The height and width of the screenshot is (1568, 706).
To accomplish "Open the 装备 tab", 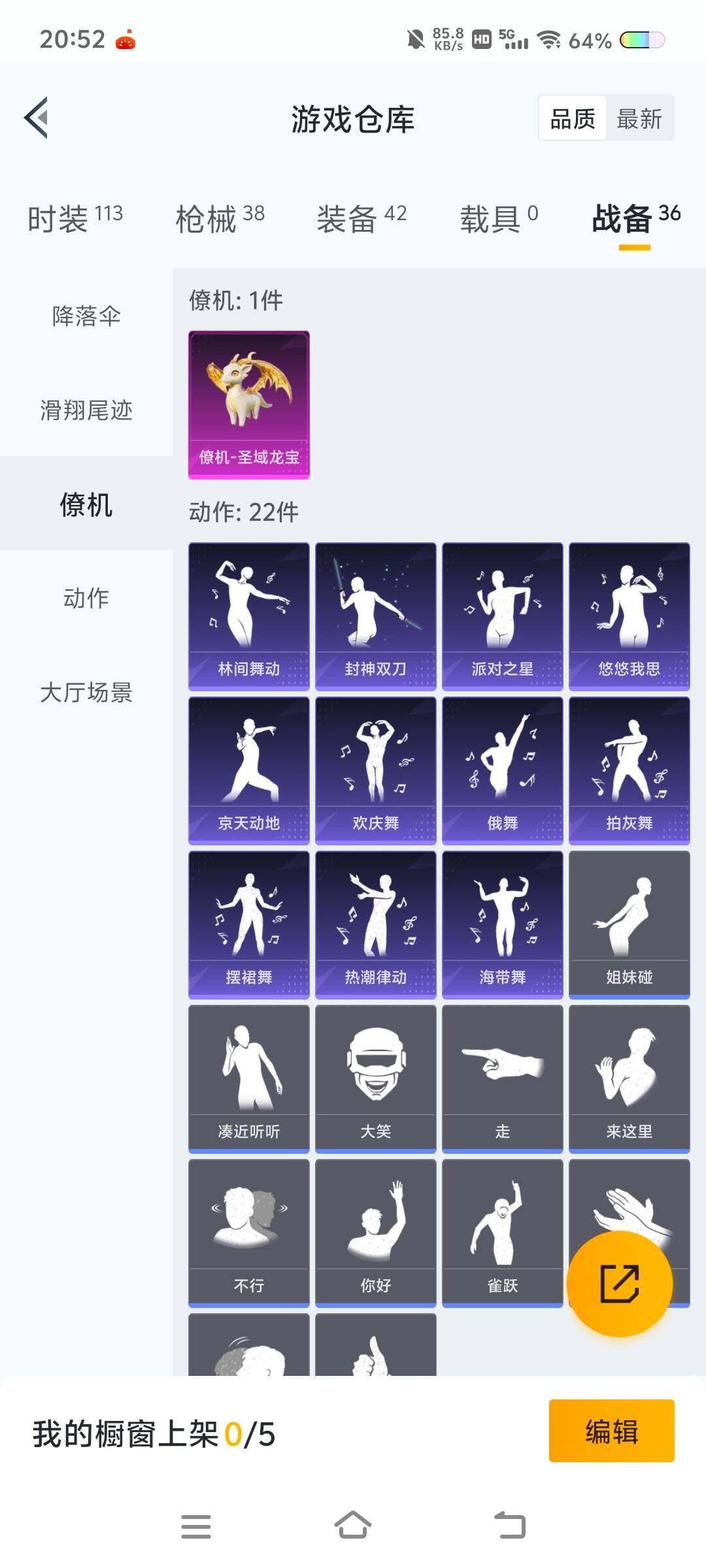I will pyautogui.click(x=361, y=219).
